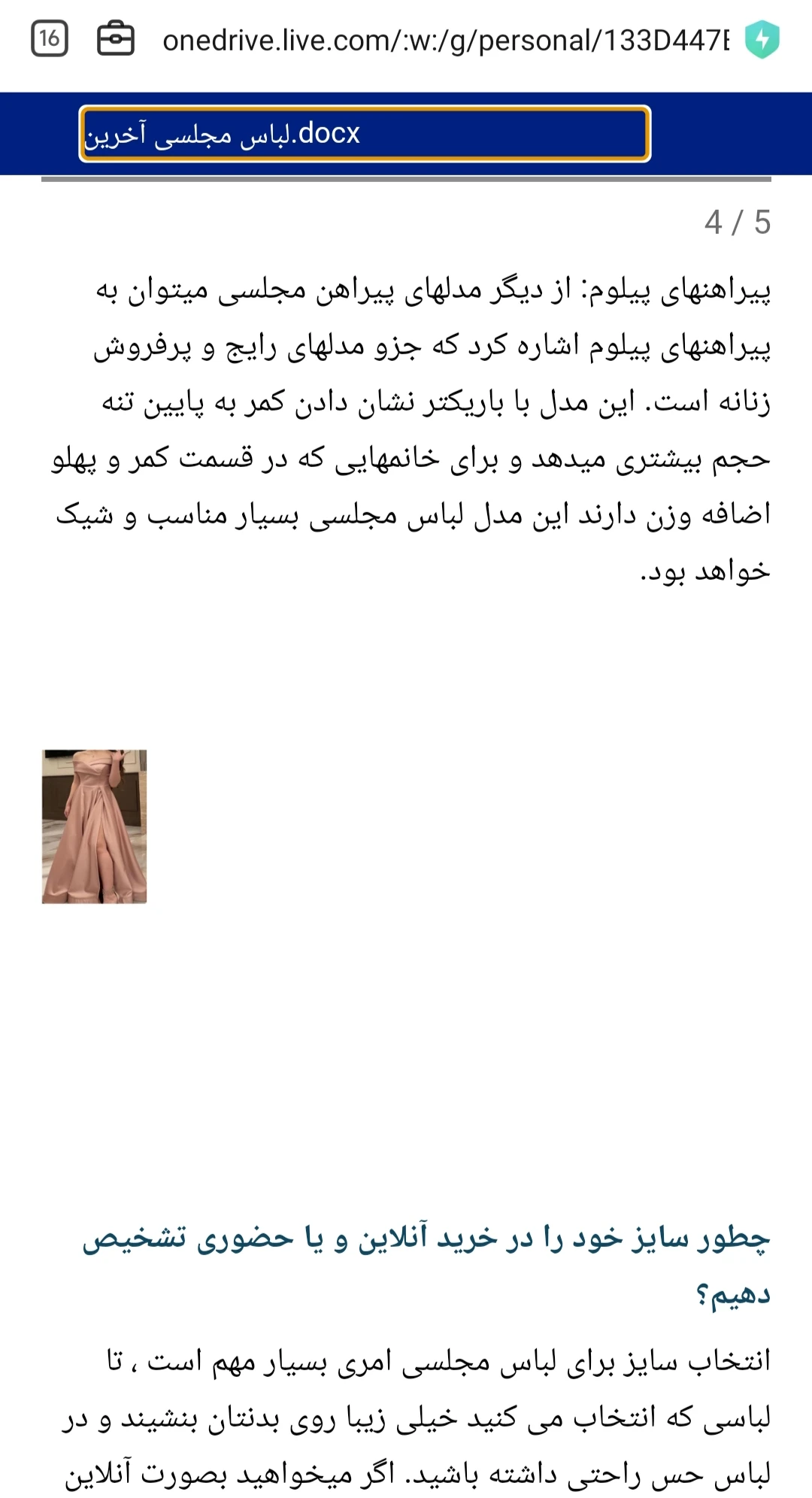812x1498 pixels.
Task: Tap the onedrive.live.com address bar
Action: click(x=445, y=40)
